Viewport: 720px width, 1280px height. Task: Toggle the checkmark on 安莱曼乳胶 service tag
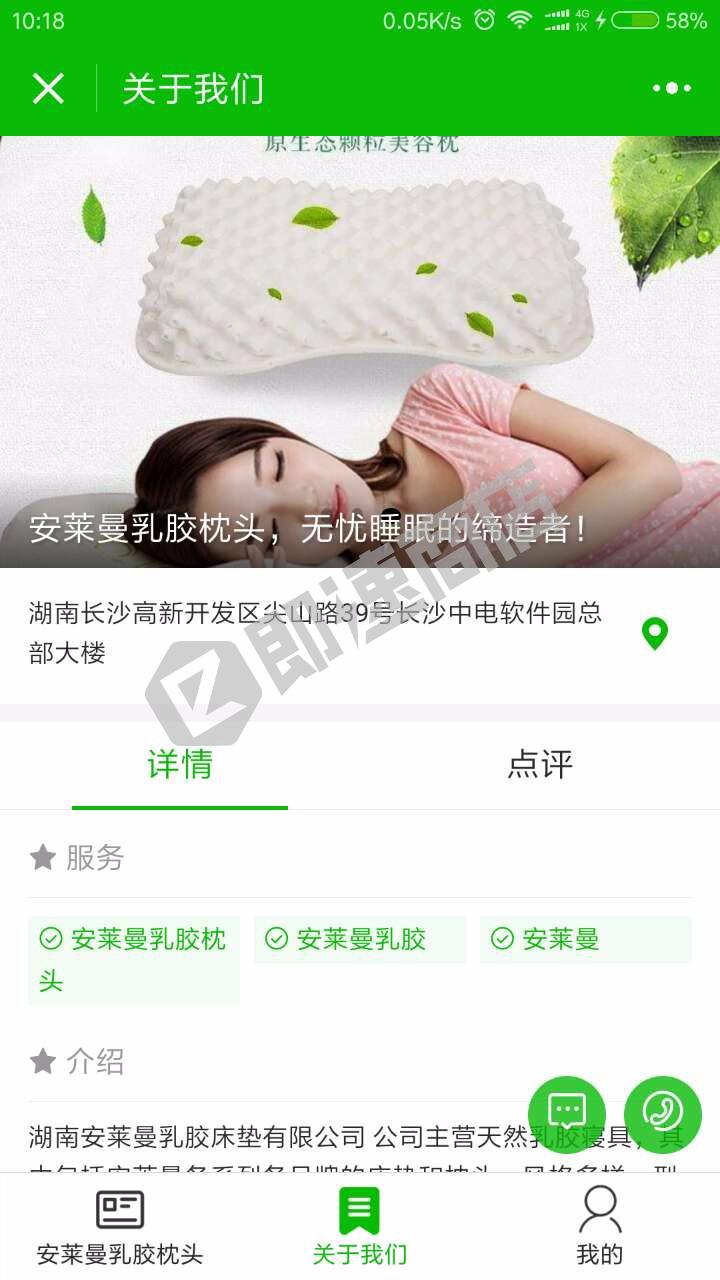point(276,938)
